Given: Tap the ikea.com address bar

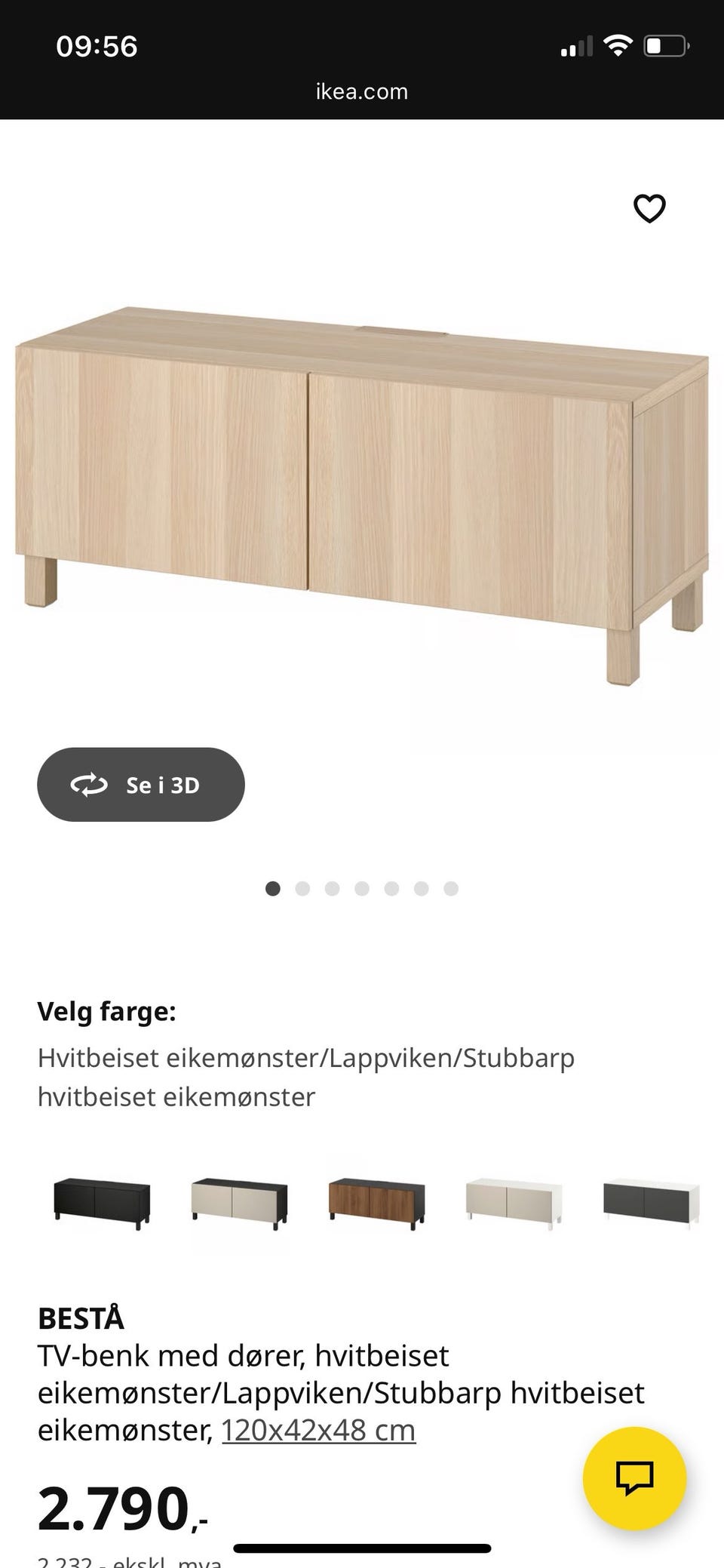Looking at the screenshot, I should point(362,91).
